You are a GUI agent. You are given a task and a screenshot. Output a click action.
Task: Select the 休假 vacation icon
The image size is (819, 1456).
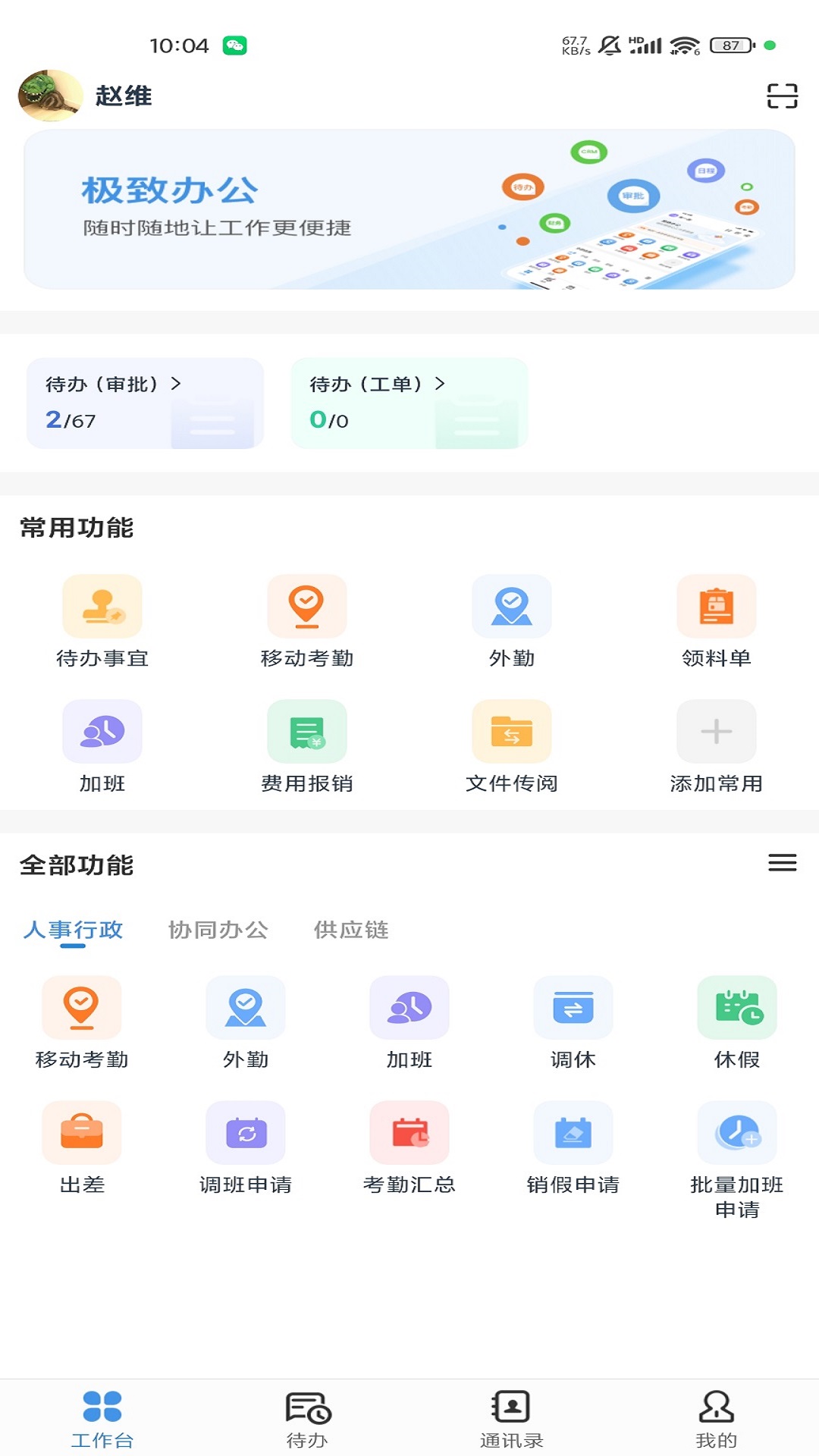(x=738, y=1009)
